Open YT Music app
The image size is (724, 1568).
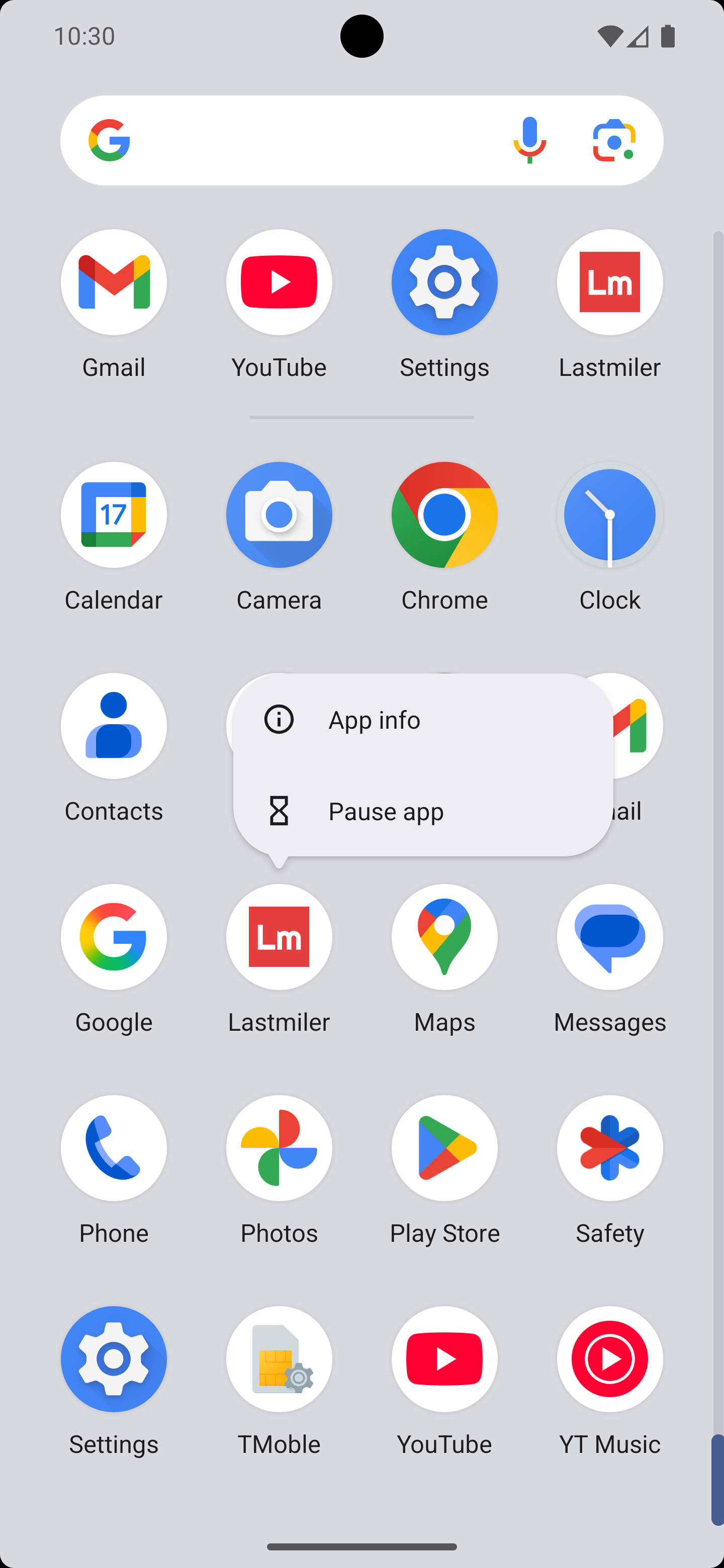pyautogui.click(x=609, y=1381)
